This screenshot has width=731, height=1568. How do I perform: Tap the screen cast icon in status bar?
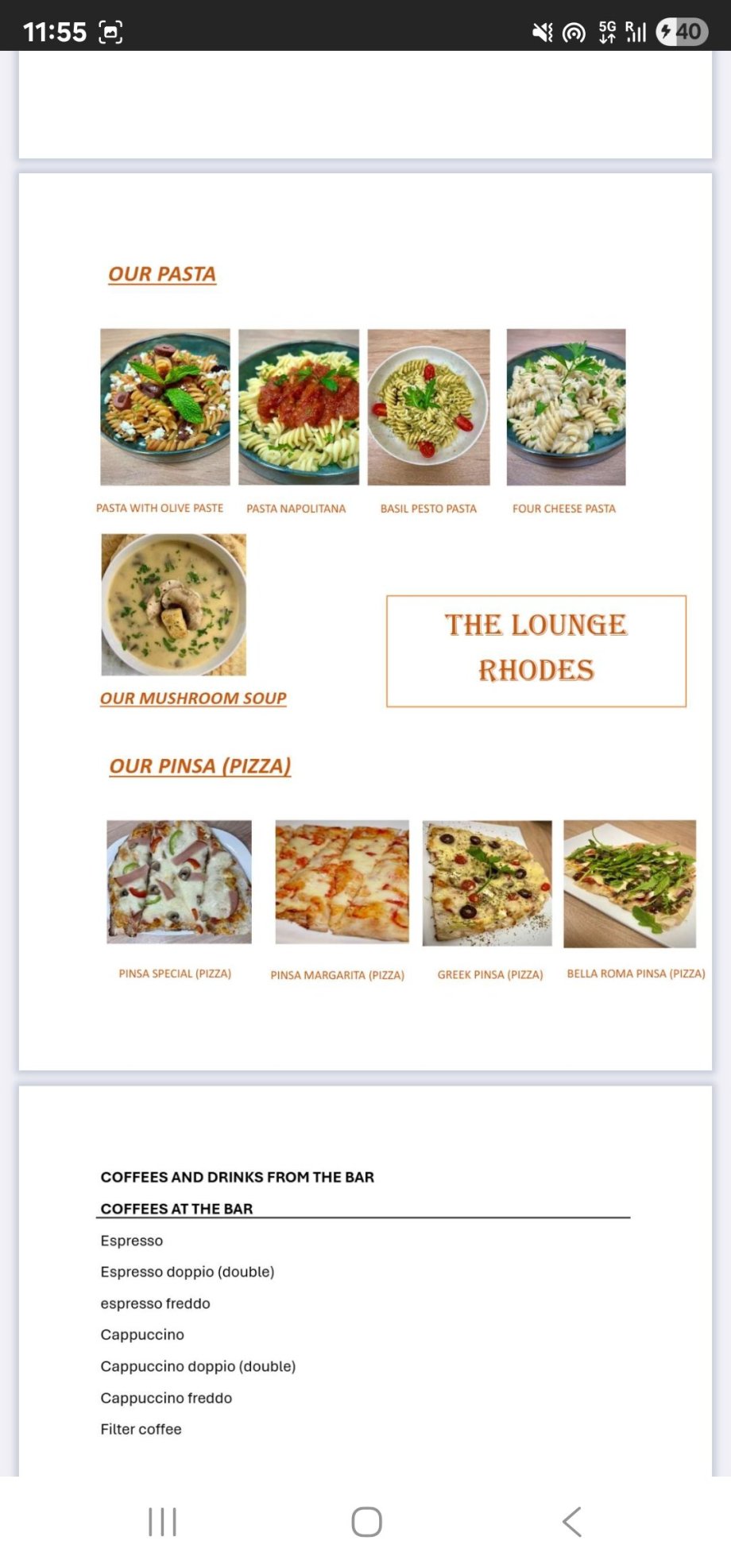pos(574,30)
